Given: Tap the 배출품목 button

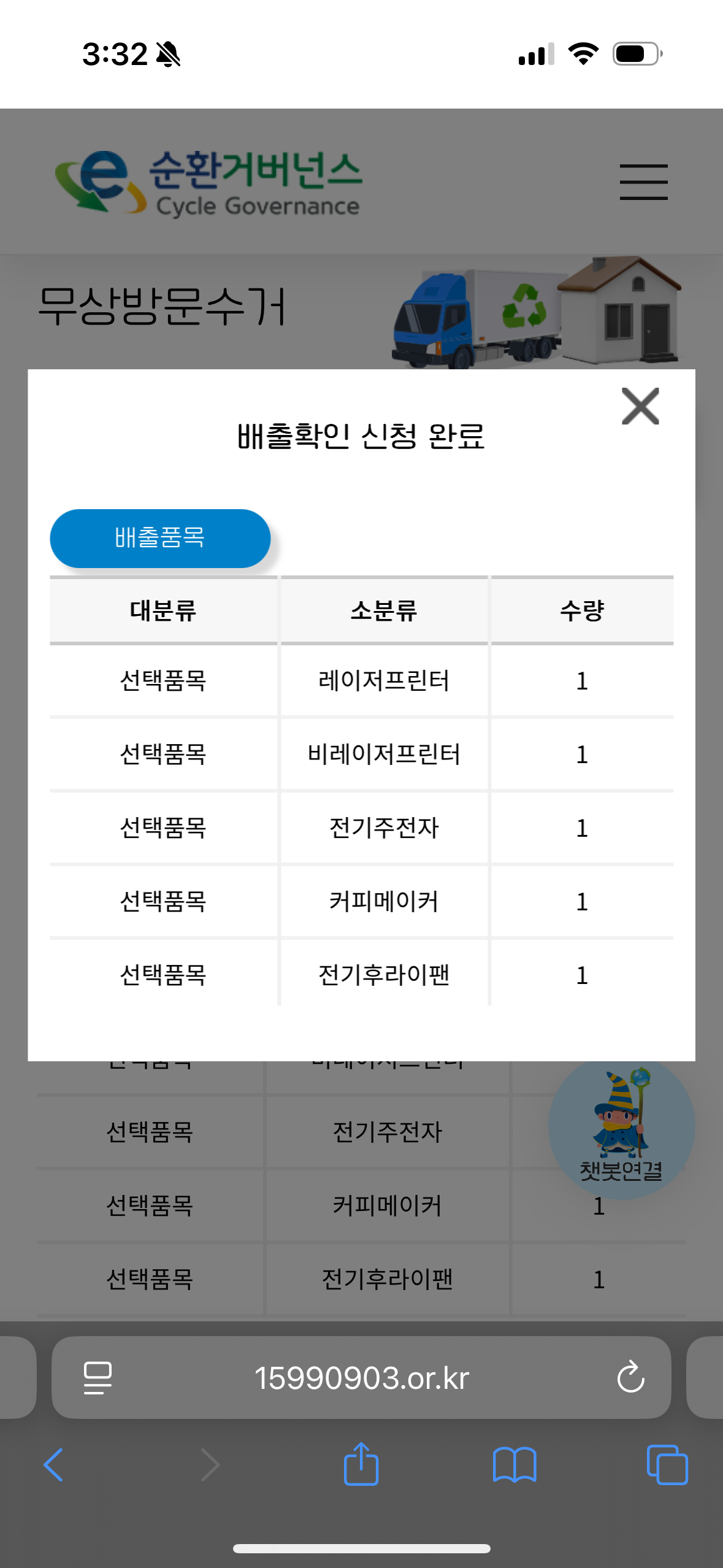Looking at the screenshot, I should (x=160, y=538).
